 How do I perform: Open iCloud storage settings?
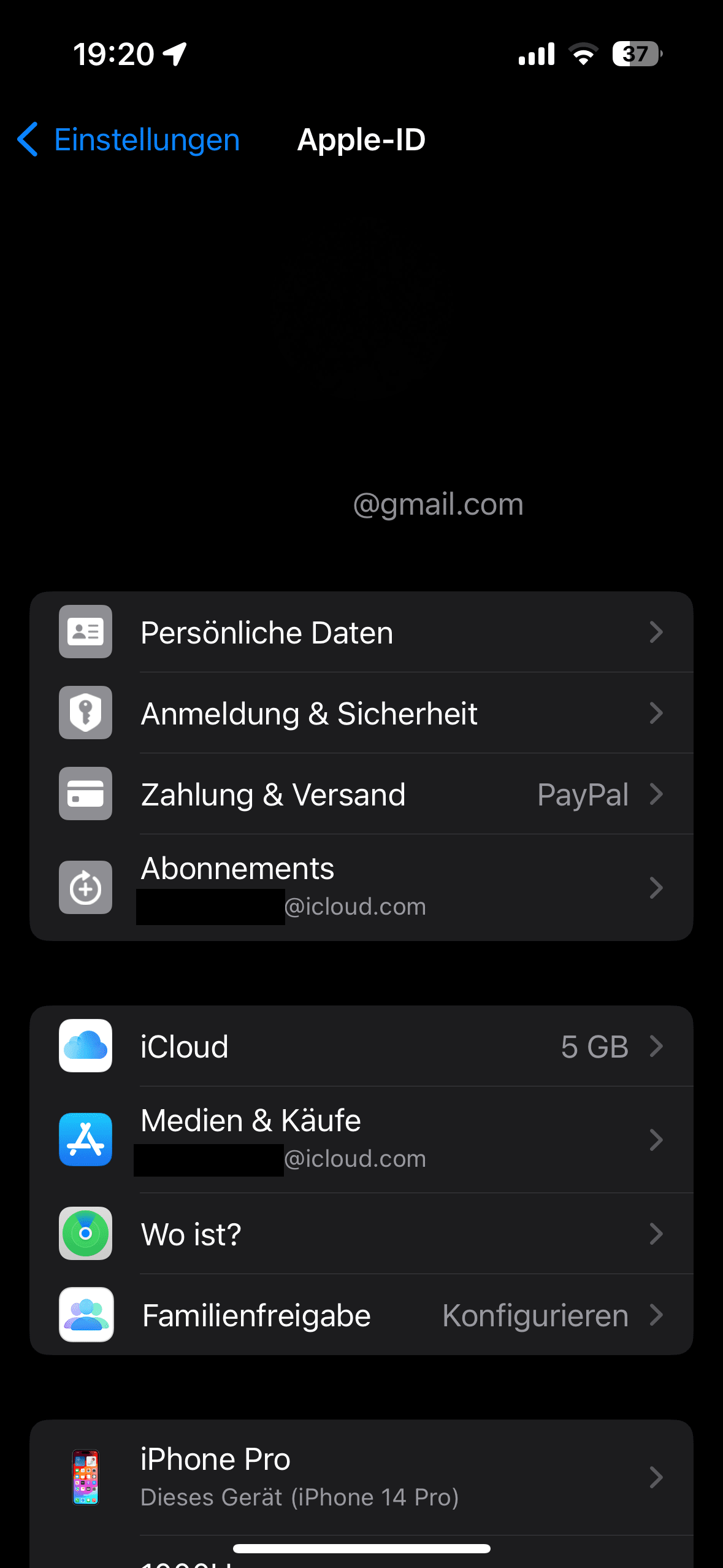tap(361, 1046)
